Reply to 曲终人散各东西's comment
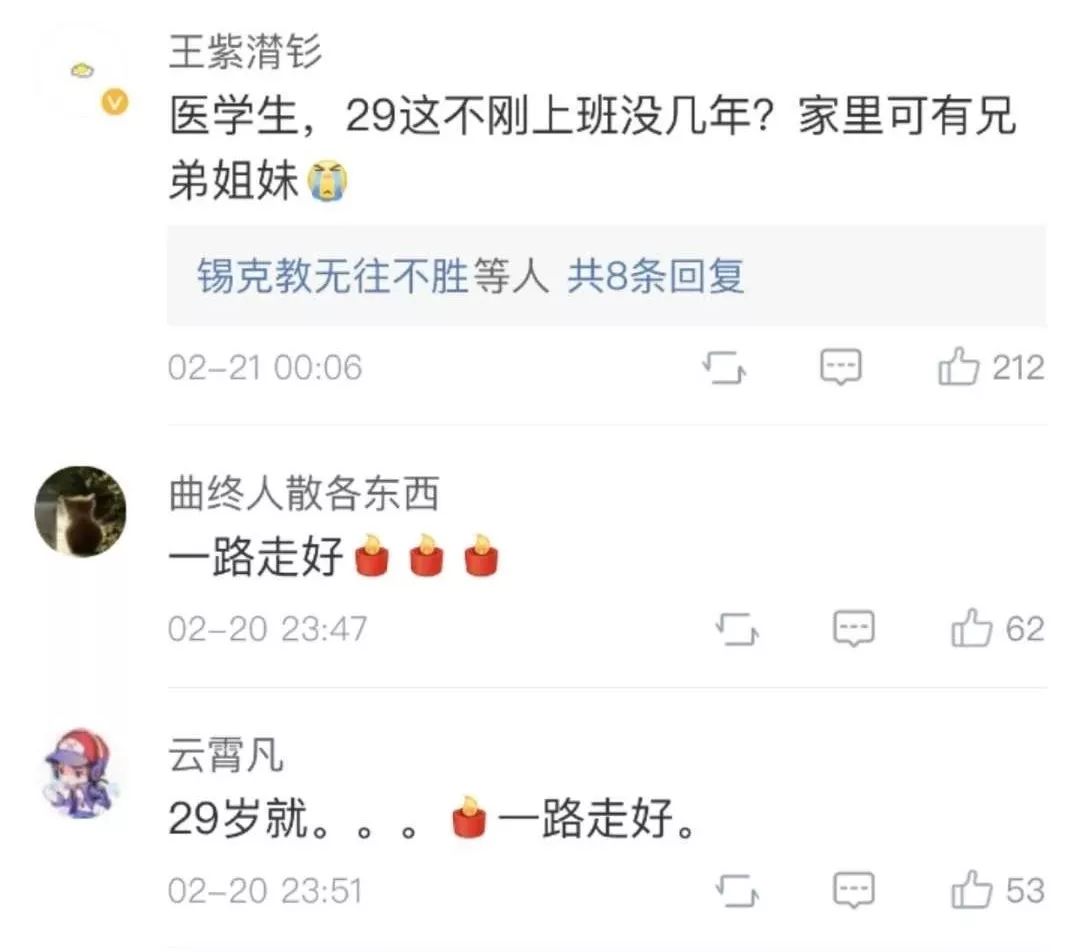This screenshot has width=1080, height=952. click(854, 629)
